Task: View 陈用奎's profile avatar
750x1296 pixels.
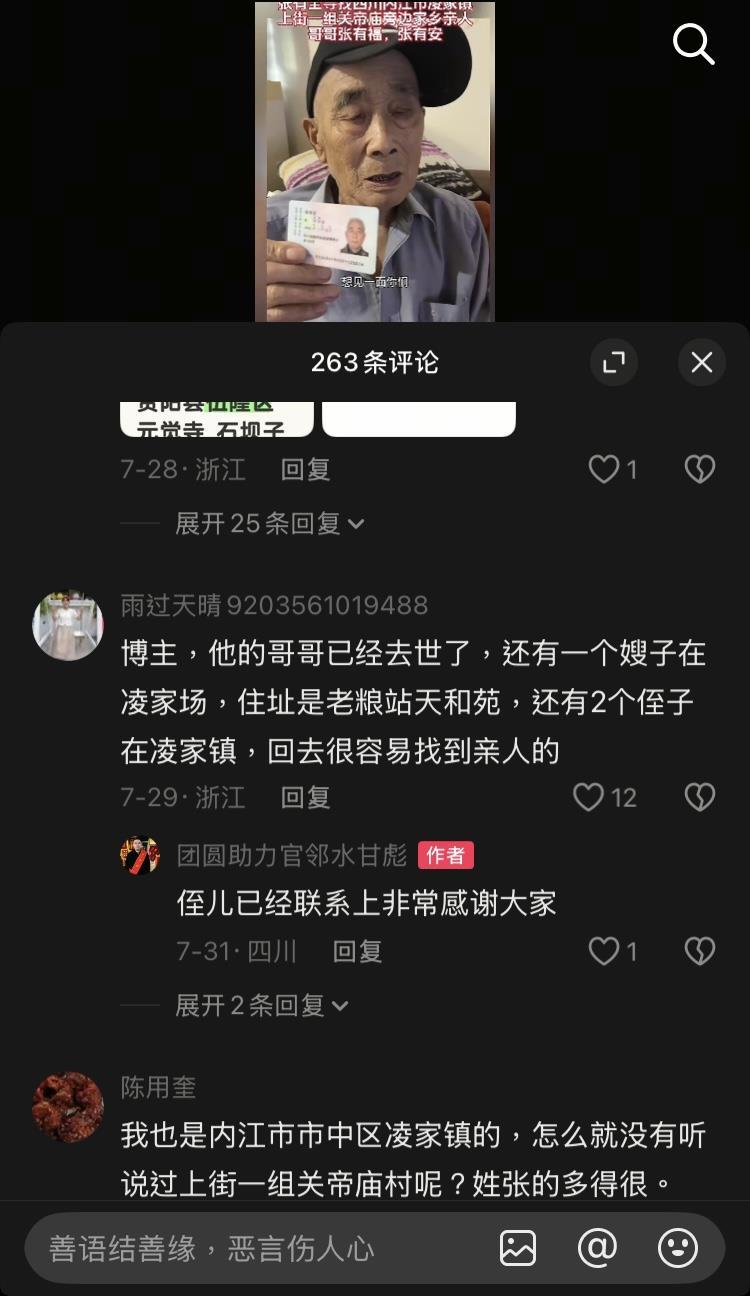Action: click(x=68, y=1107)
